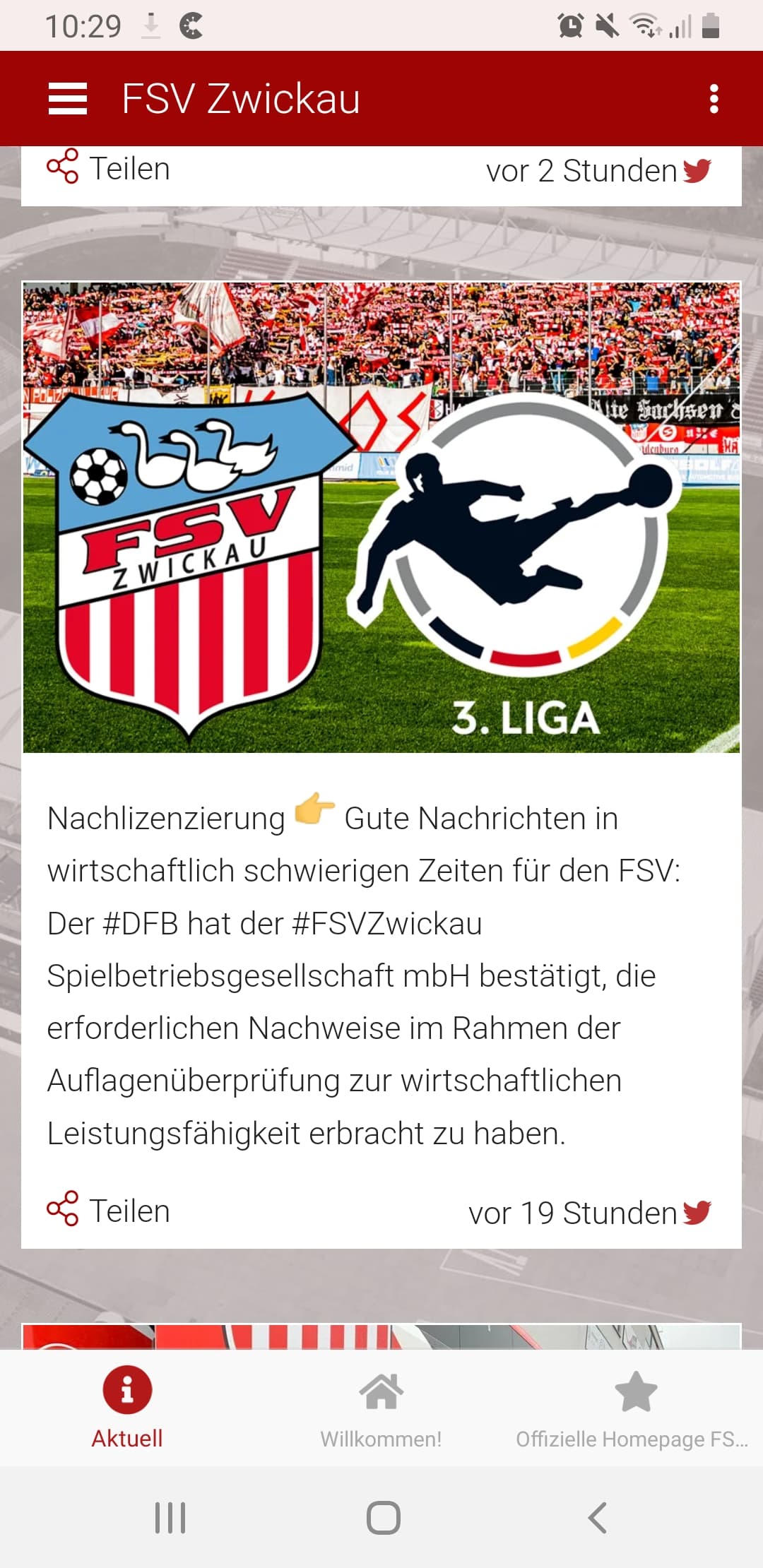763x1568 pixels.
Task: Share the post from vor 19 Stunden
Action: pyautogui.click(x=109, y=1211)
